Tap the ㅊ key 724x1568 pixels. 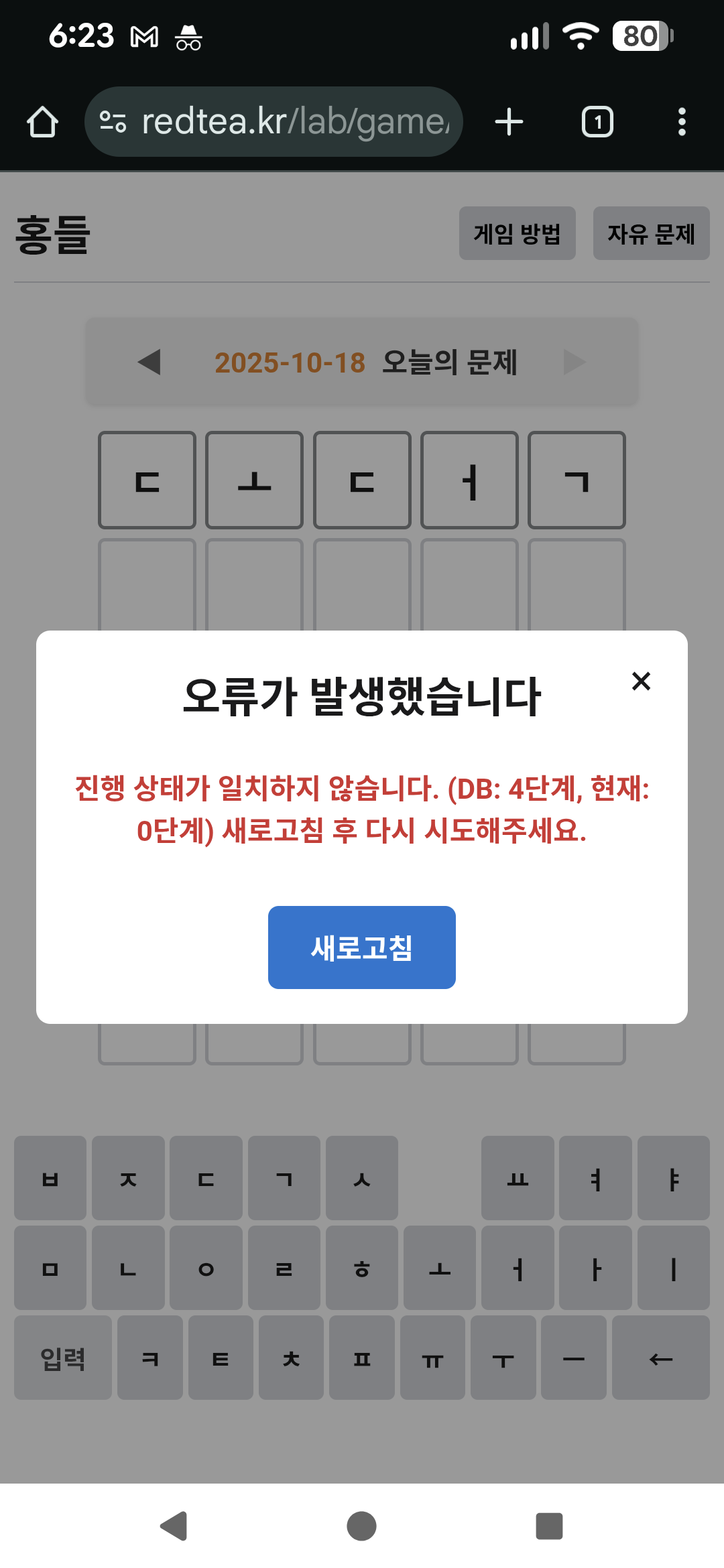coord(291,1358)
